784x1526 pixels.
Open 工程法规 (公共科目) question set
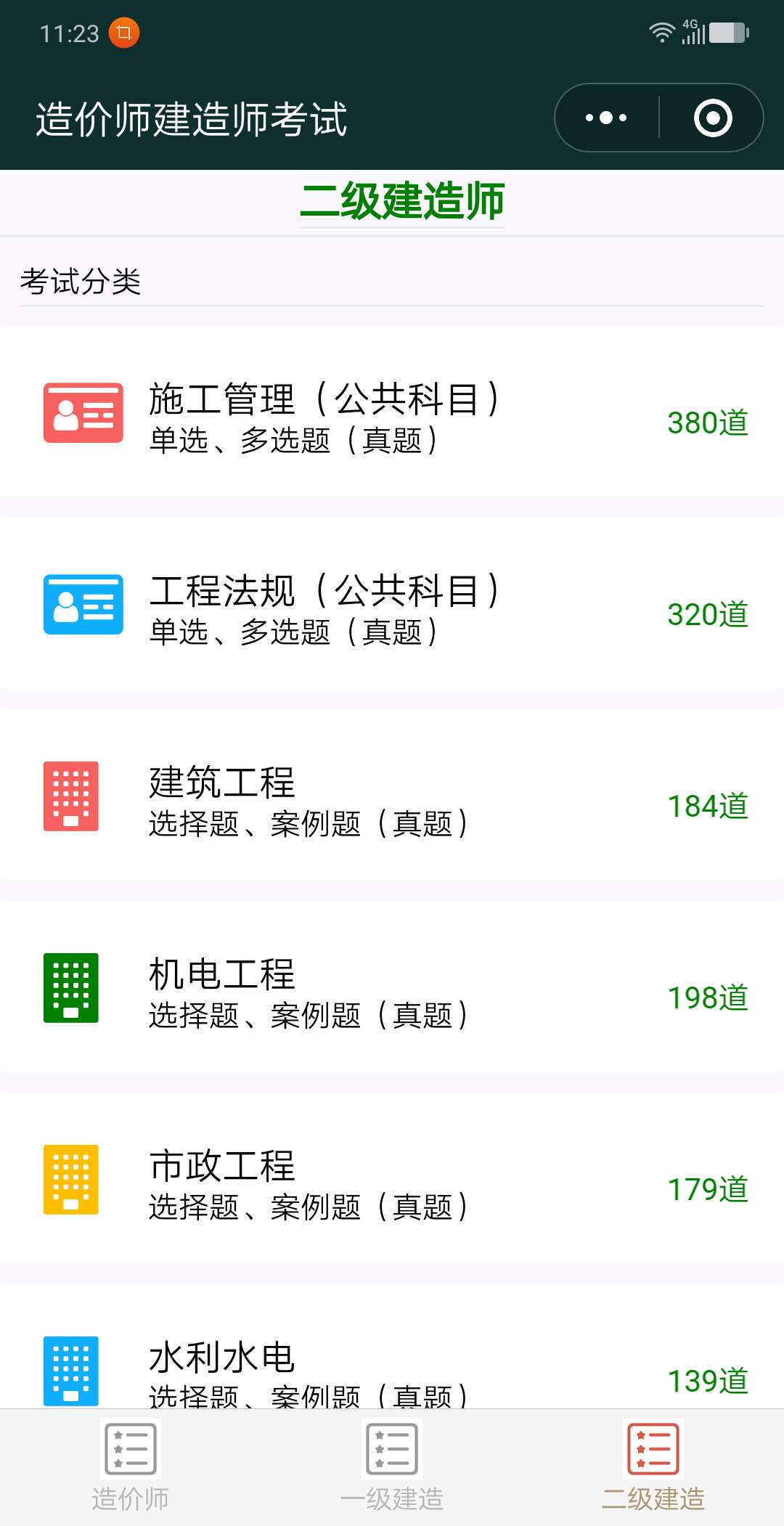392,603
